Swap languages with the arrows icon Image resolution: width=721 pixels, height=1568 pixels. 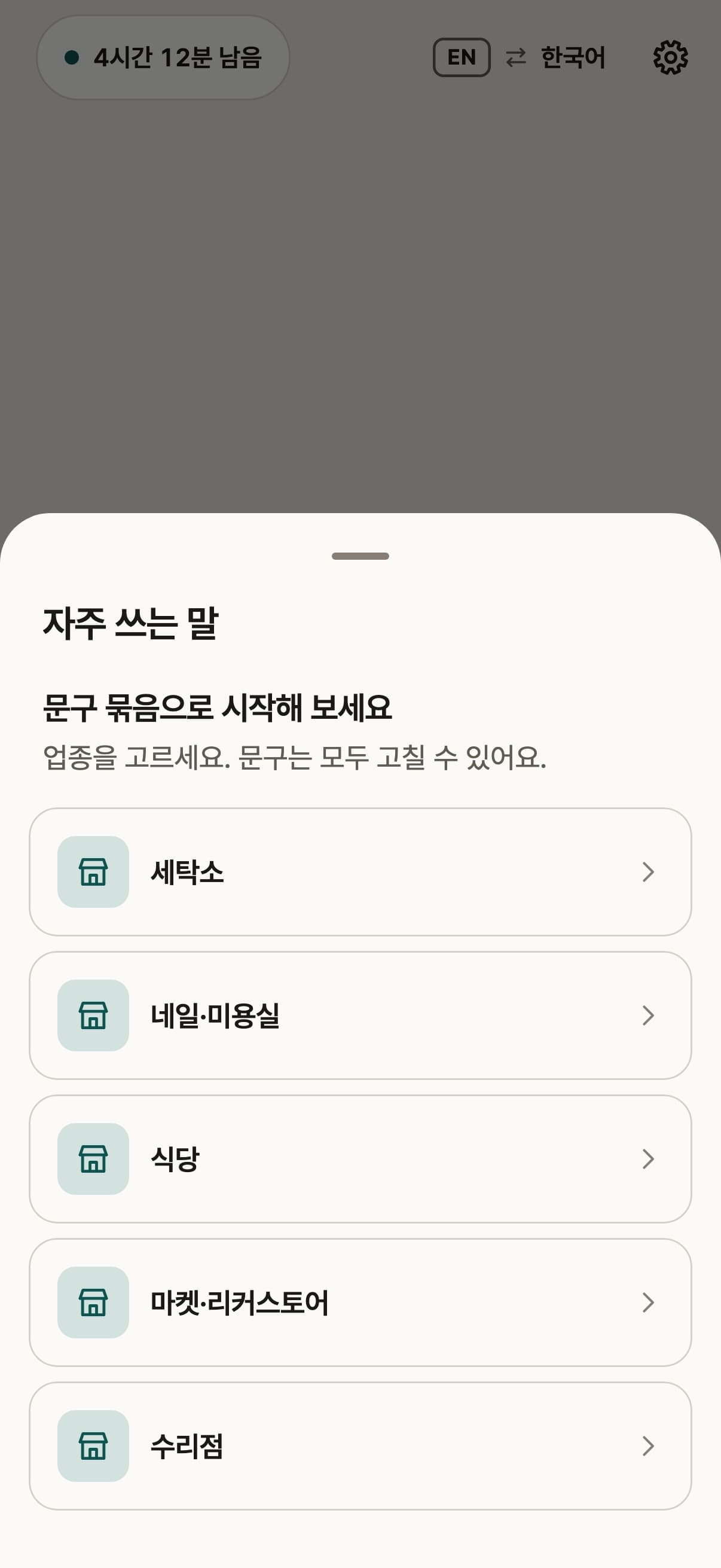point(515,58)
